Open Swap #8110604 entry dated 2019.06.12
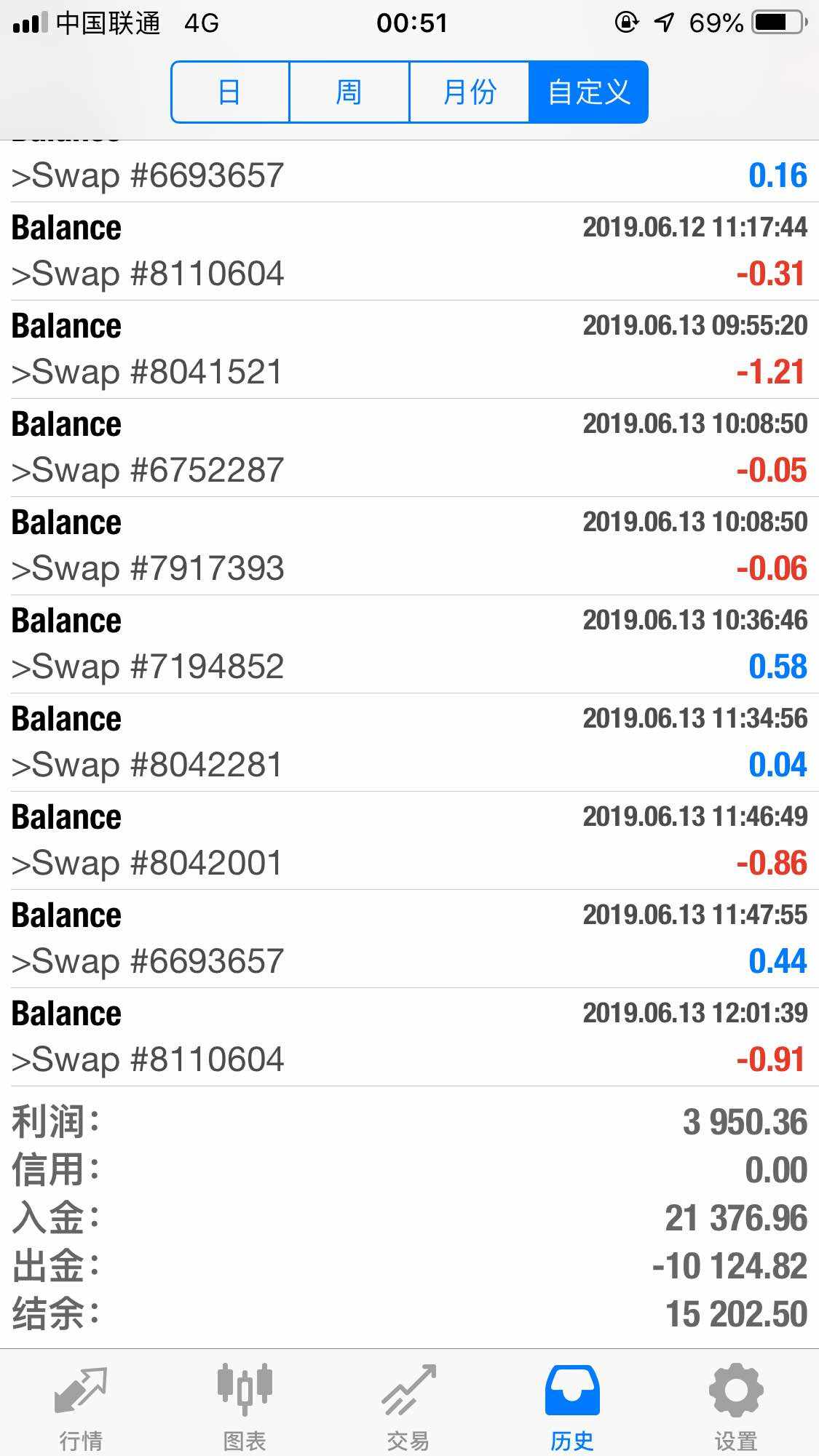 (x=409, y=251)
